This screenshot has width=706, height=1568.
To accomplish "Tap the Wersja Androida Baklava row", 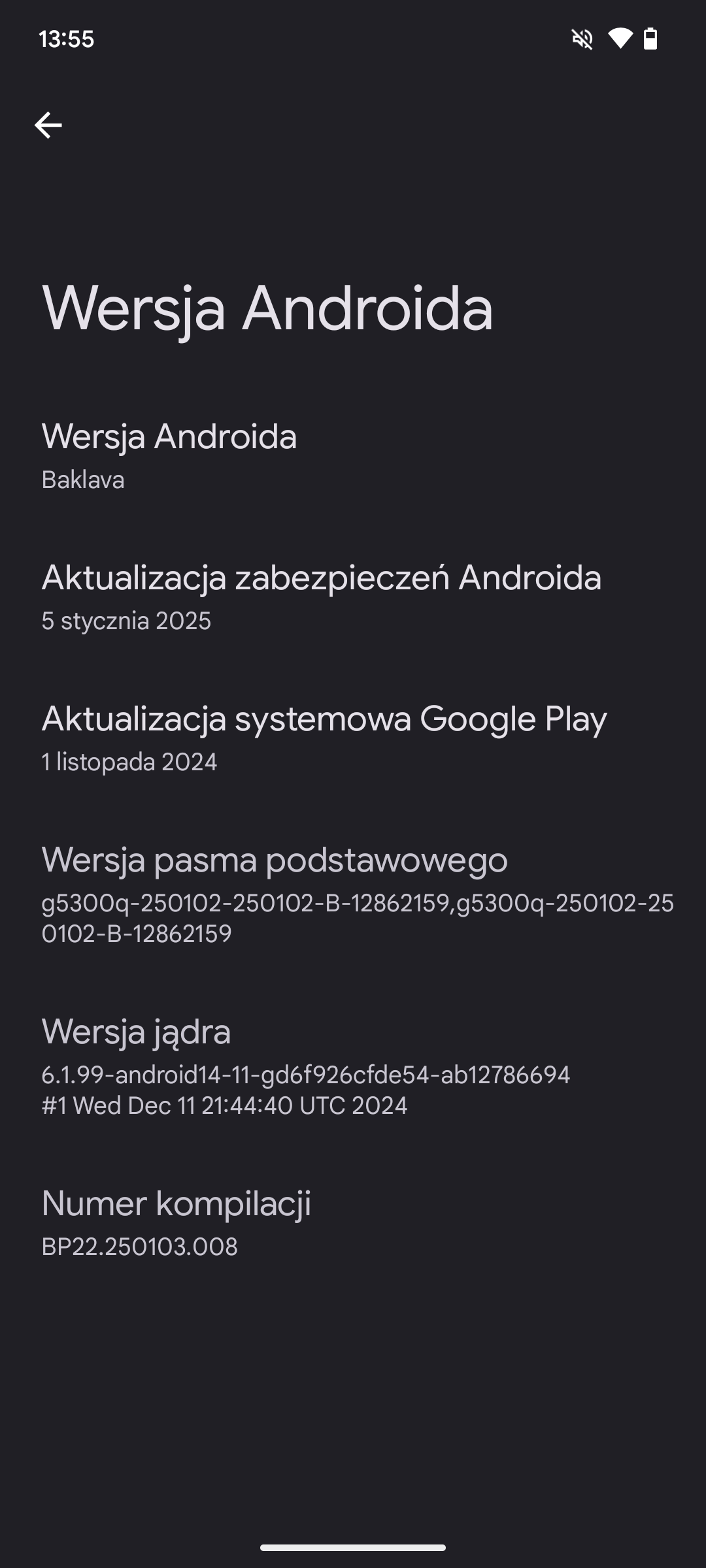I will [x=353, y=455].
